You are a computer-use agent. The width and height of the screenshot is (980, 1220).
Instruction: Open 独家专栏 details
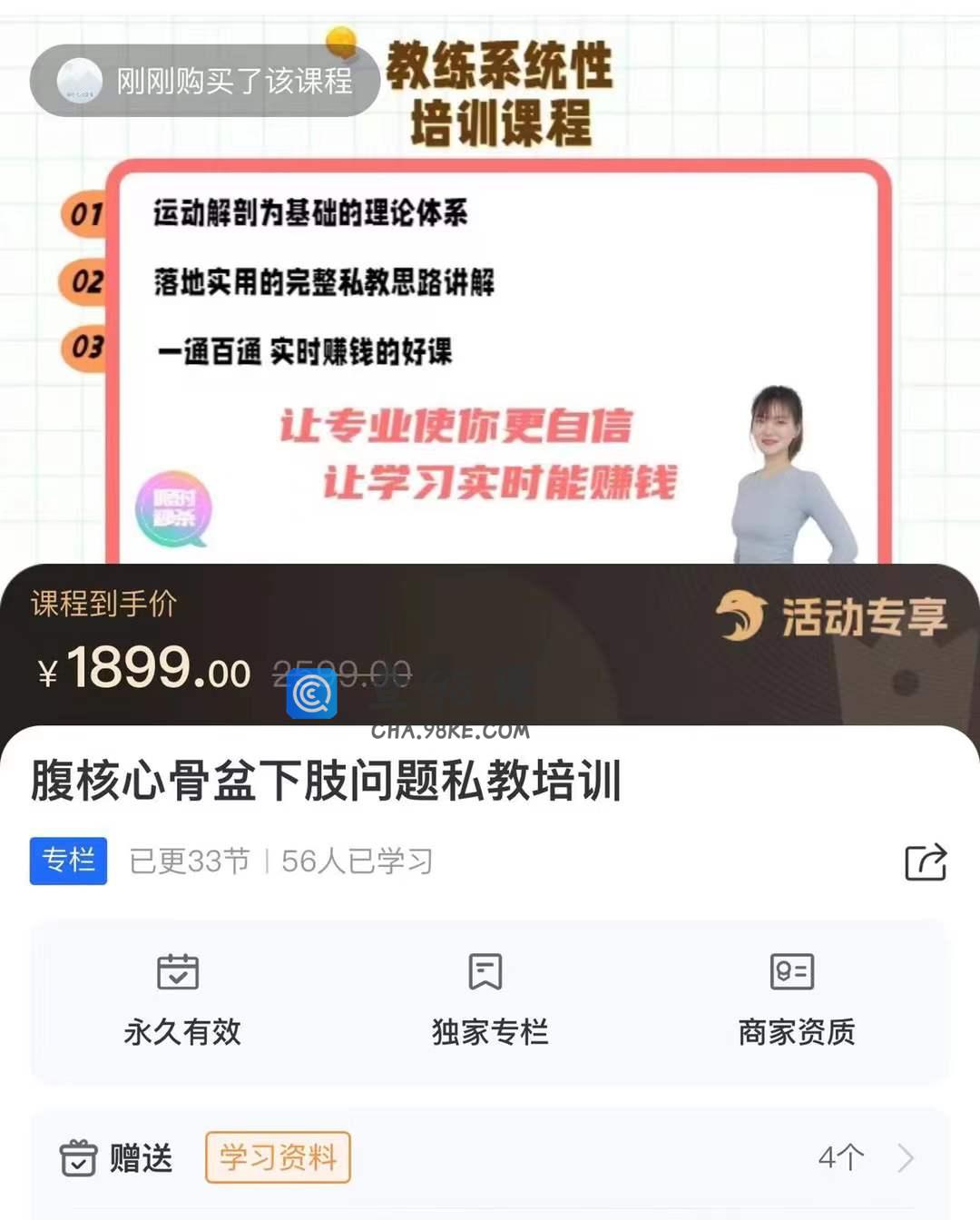[x=489, y=999]
